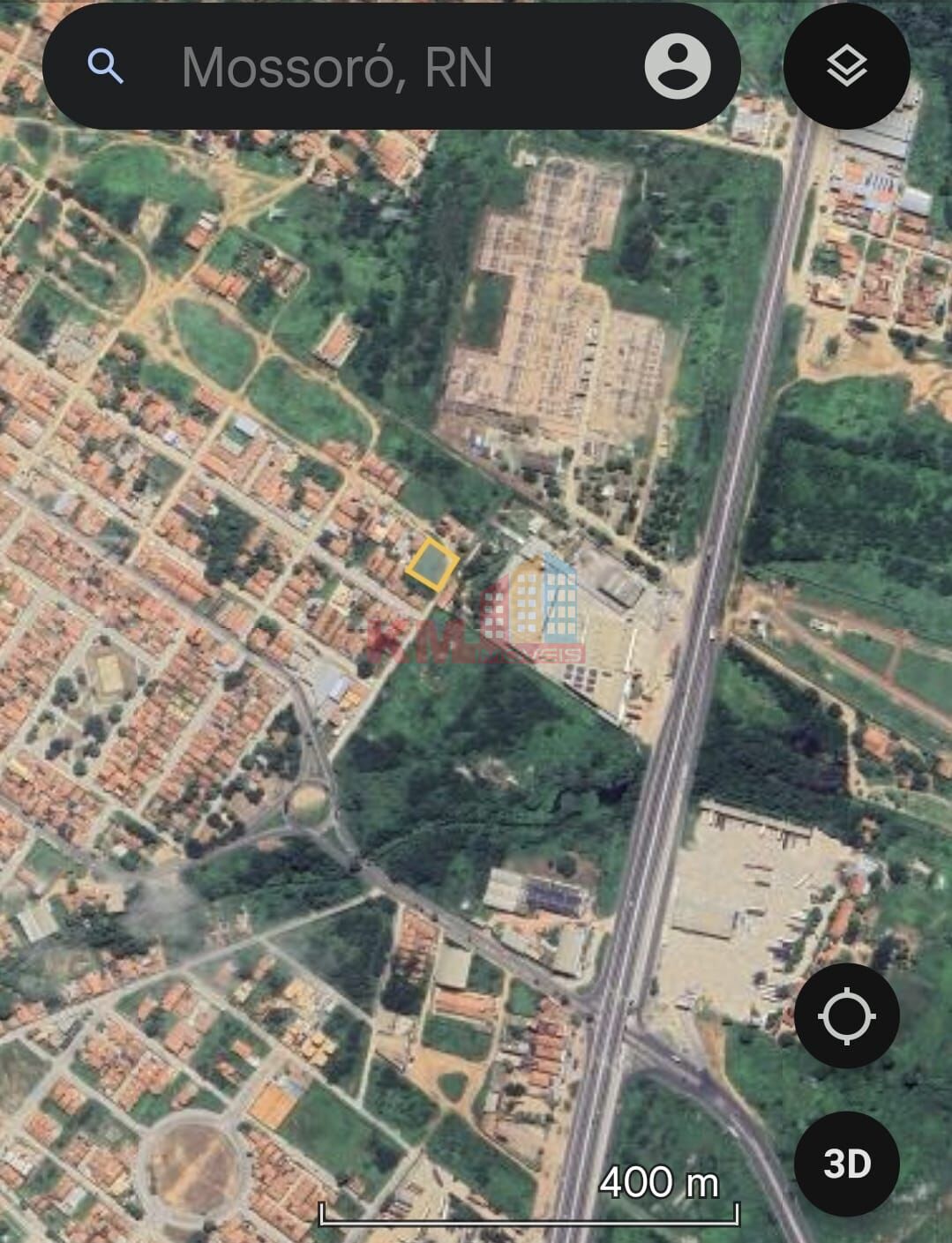Open the account profile icon
This screenshot has height=1243, width=952.
(x=677, y=66)
